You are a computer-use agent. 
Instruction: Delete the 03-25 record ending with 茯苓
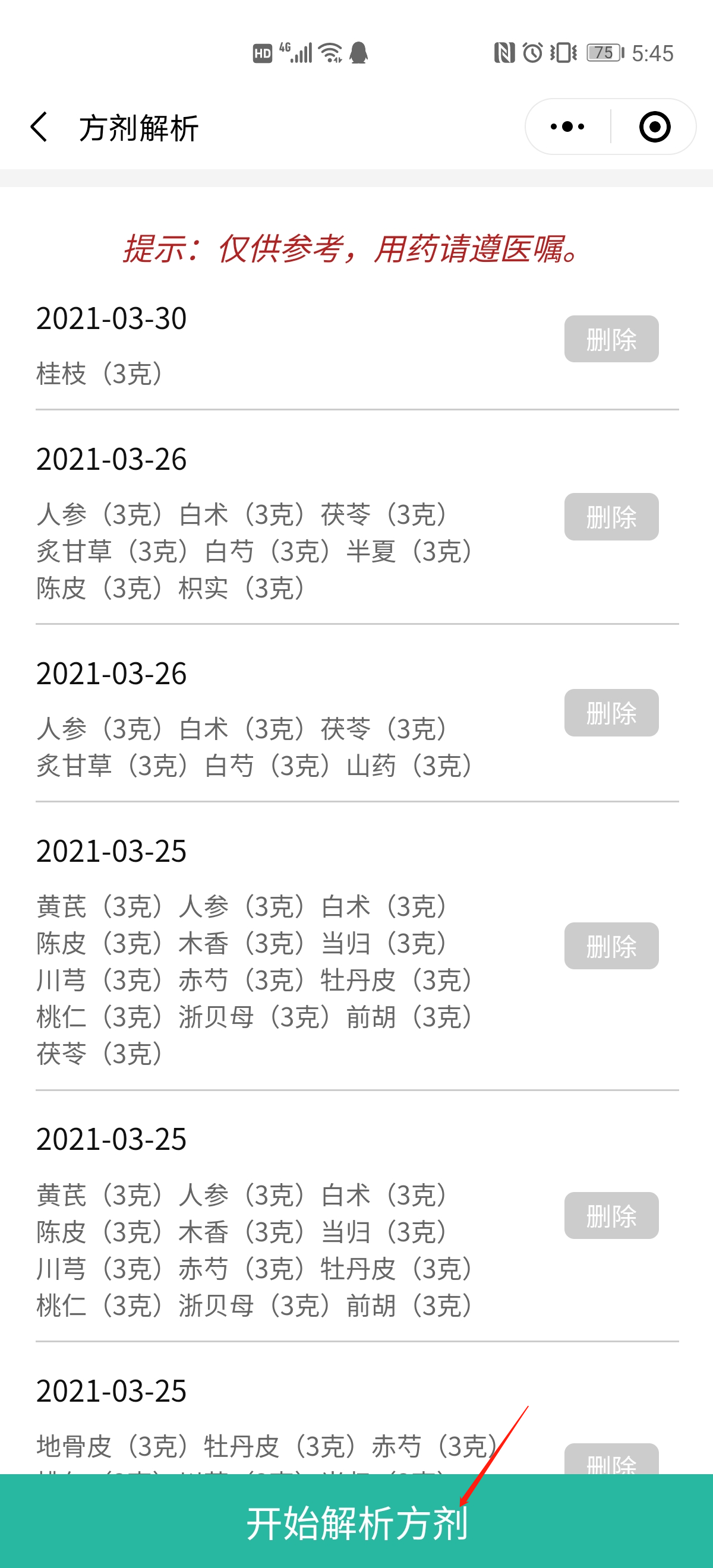point(611,946)
